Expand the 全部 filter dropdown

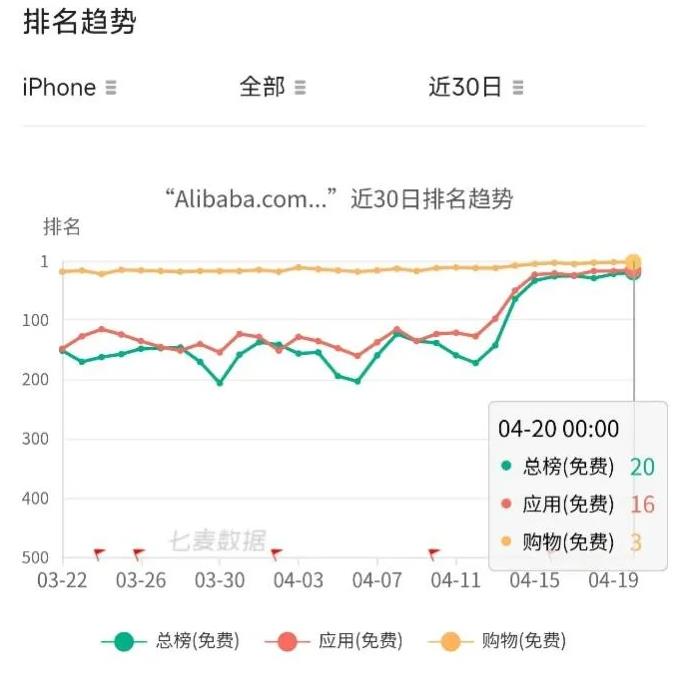tap(272, 88)
